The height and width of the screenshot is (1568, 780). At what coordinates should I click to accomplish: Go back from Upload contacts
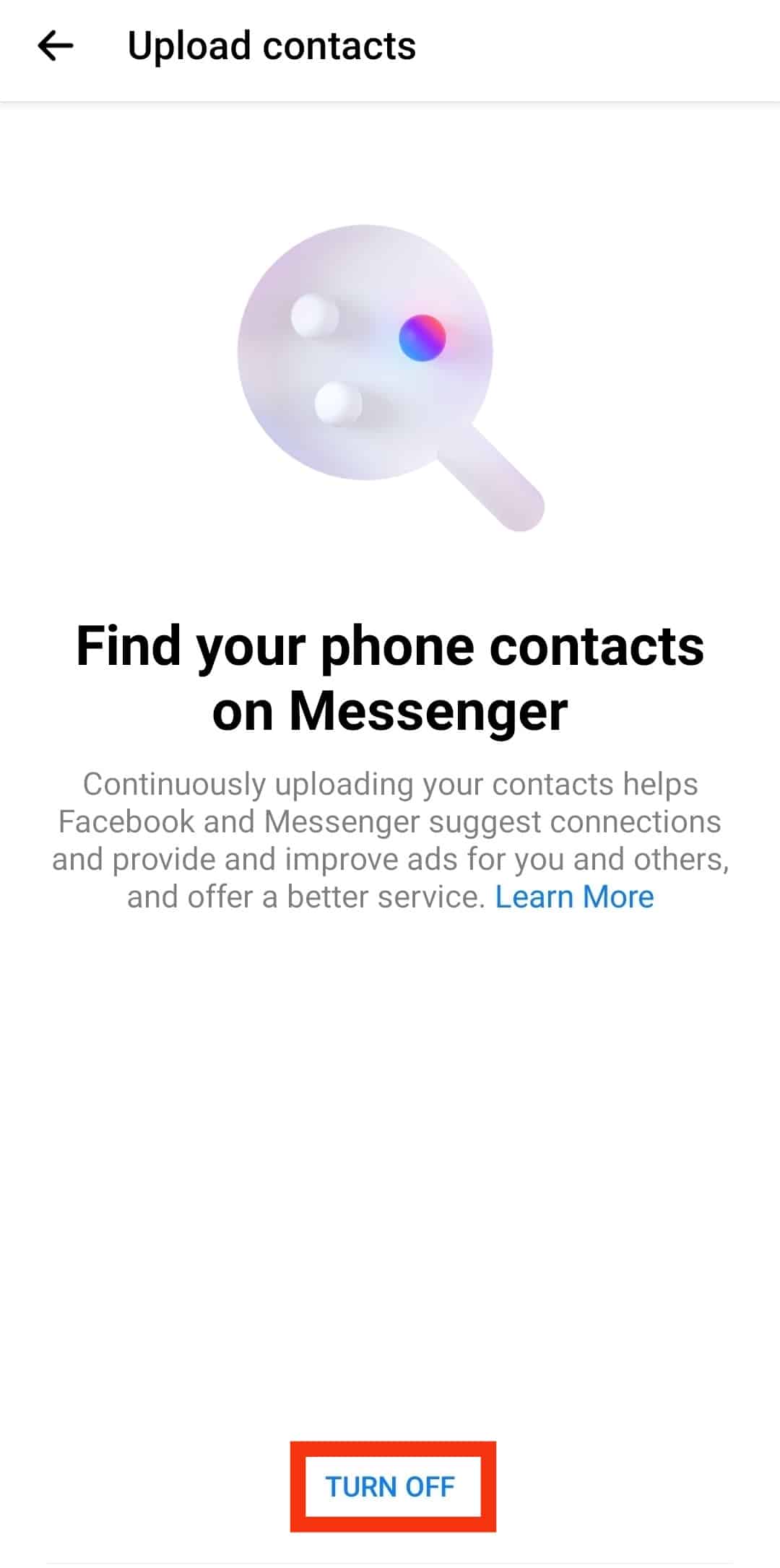tap(56, 47)
